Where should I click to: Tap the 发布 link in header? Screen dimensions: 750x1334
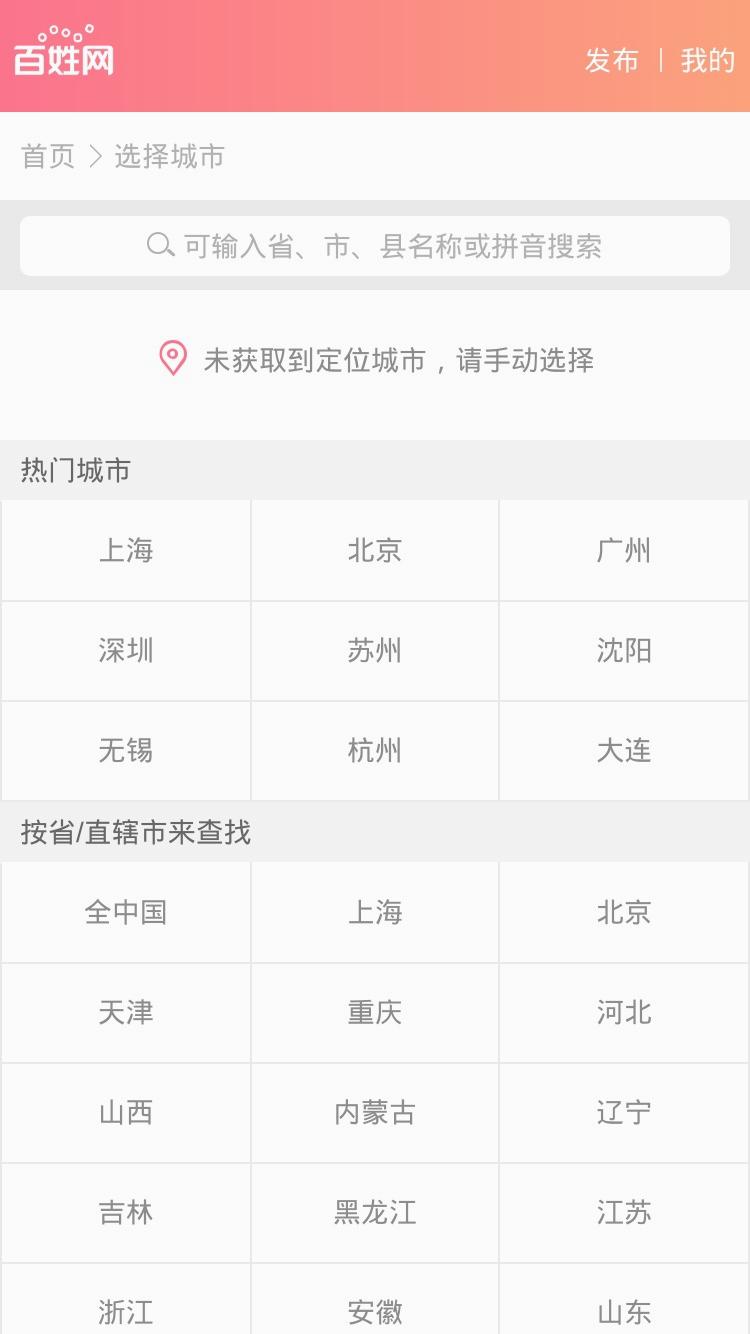point(611,60)
